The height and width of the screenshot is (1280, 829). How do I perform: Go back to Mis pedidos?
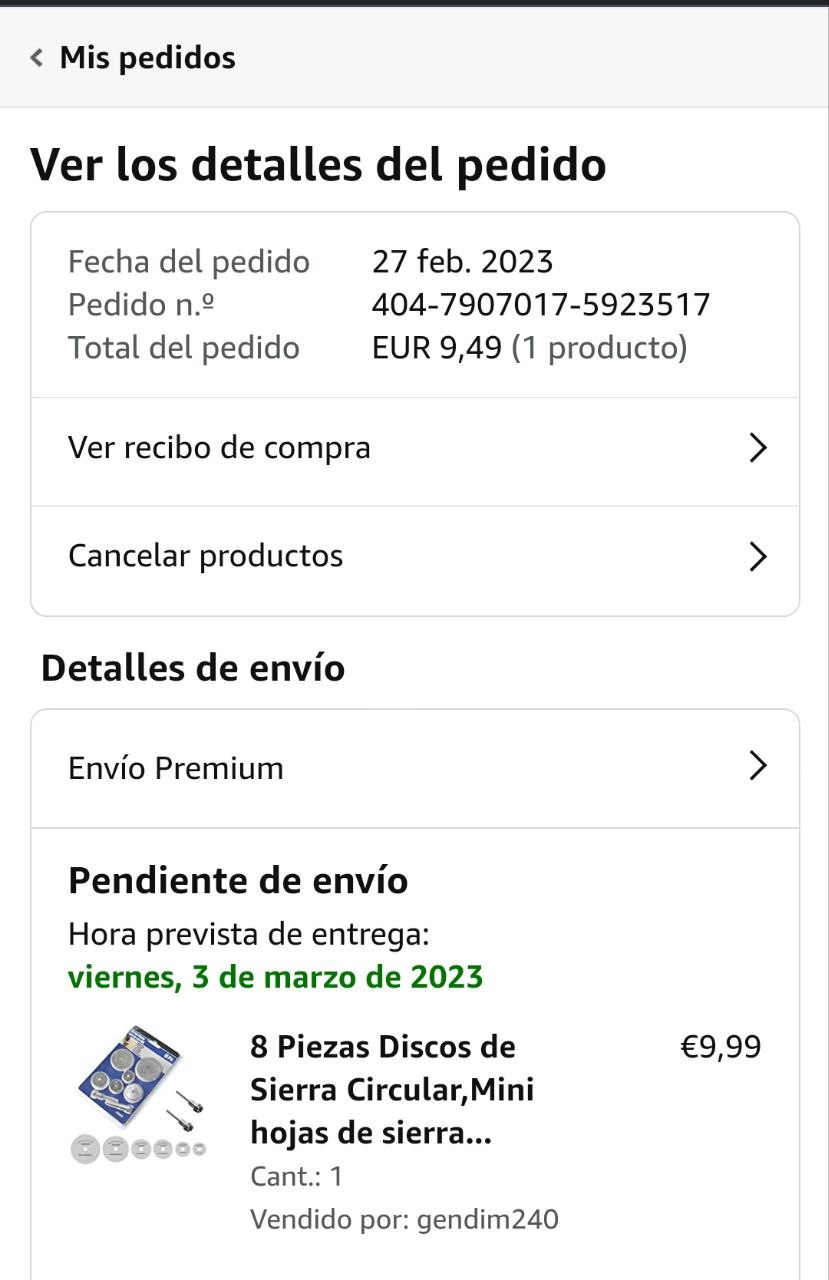click(134, 58)
